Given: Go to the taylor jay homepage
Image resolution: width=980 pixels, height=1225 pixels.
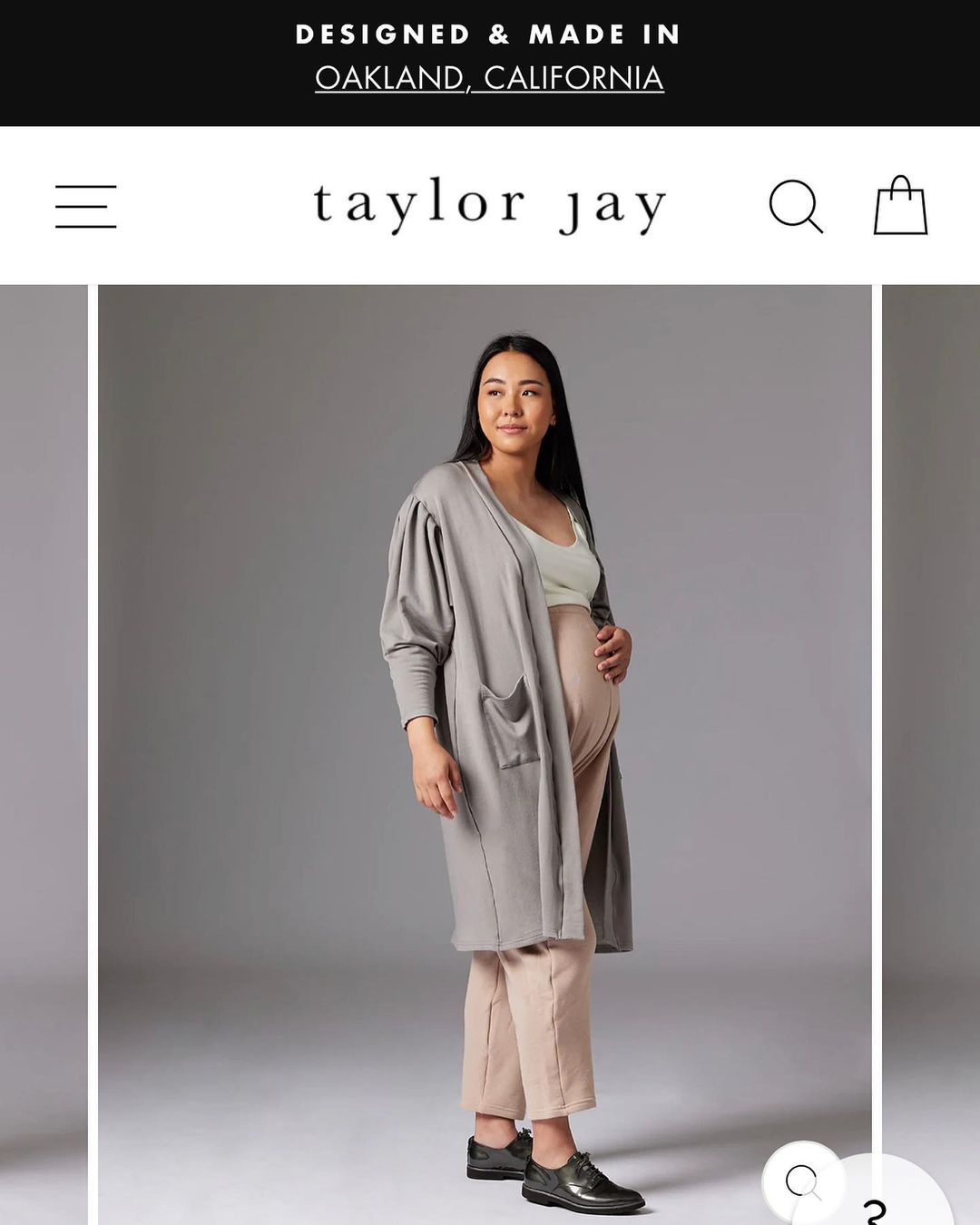Looking at the screenshot, I should click(489, 205).
